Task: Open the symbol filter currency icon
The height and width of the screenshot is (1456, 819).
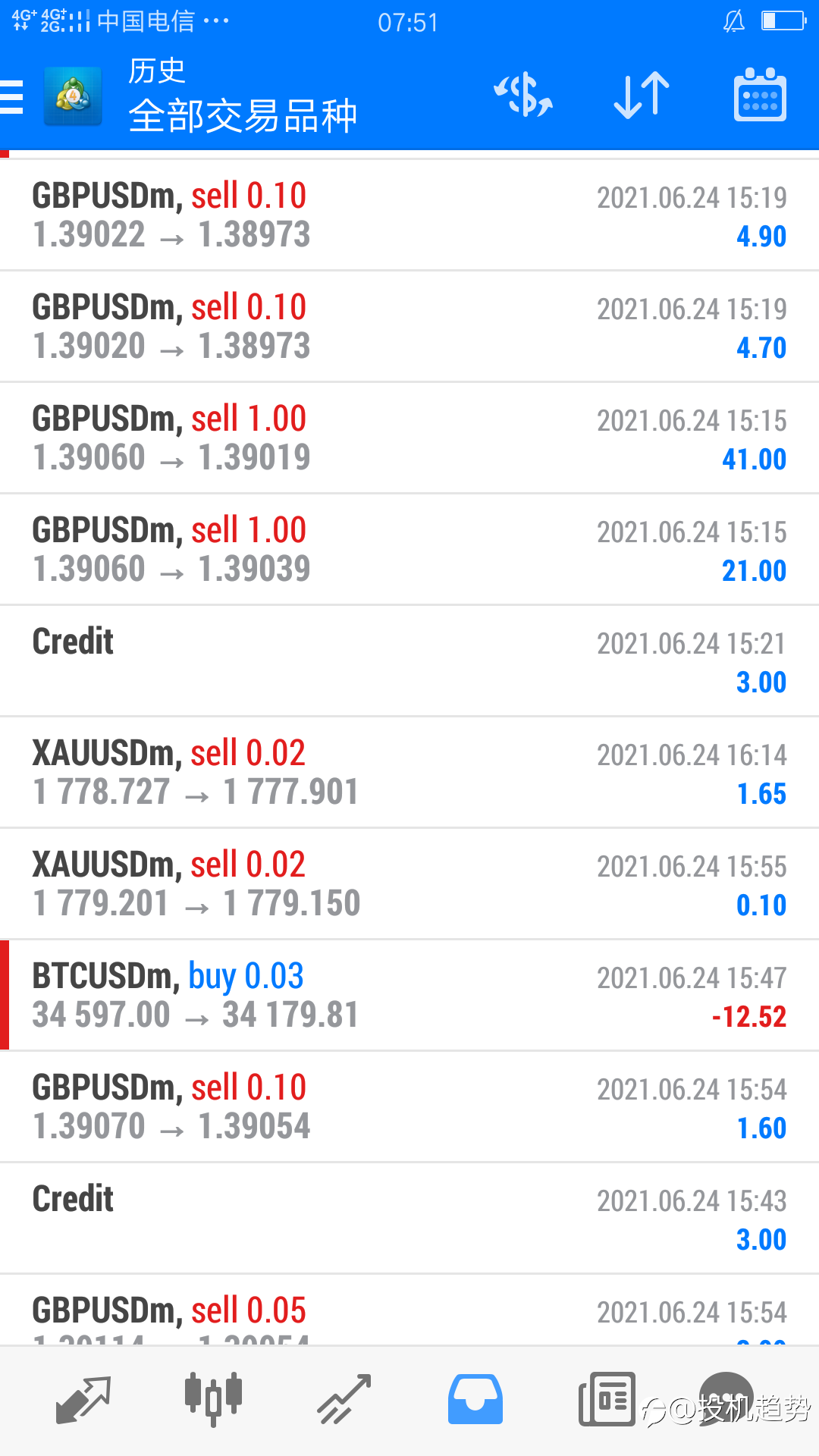Action: pos(523,96)
